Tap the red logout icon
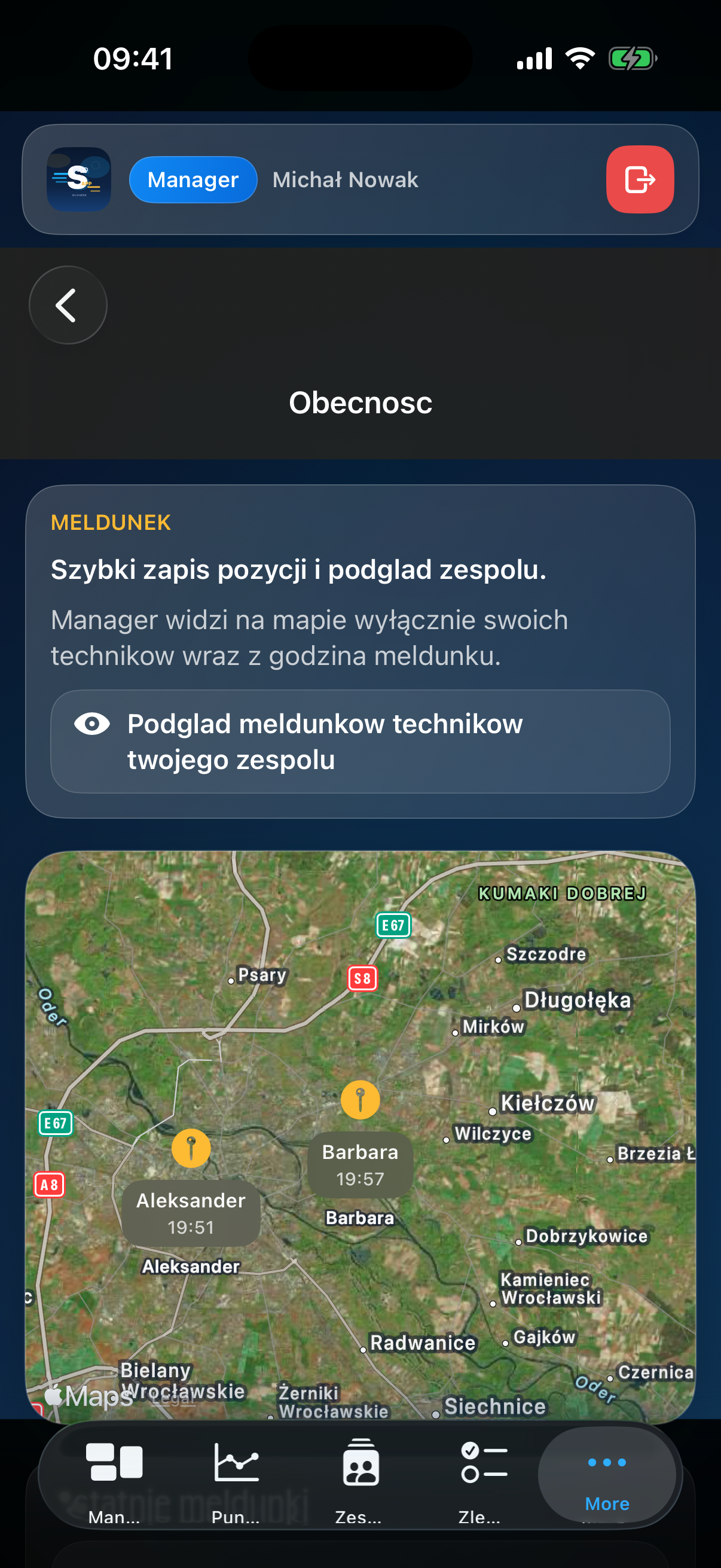This screenshot has width=721, height=1568. click(x=640, y=179)
